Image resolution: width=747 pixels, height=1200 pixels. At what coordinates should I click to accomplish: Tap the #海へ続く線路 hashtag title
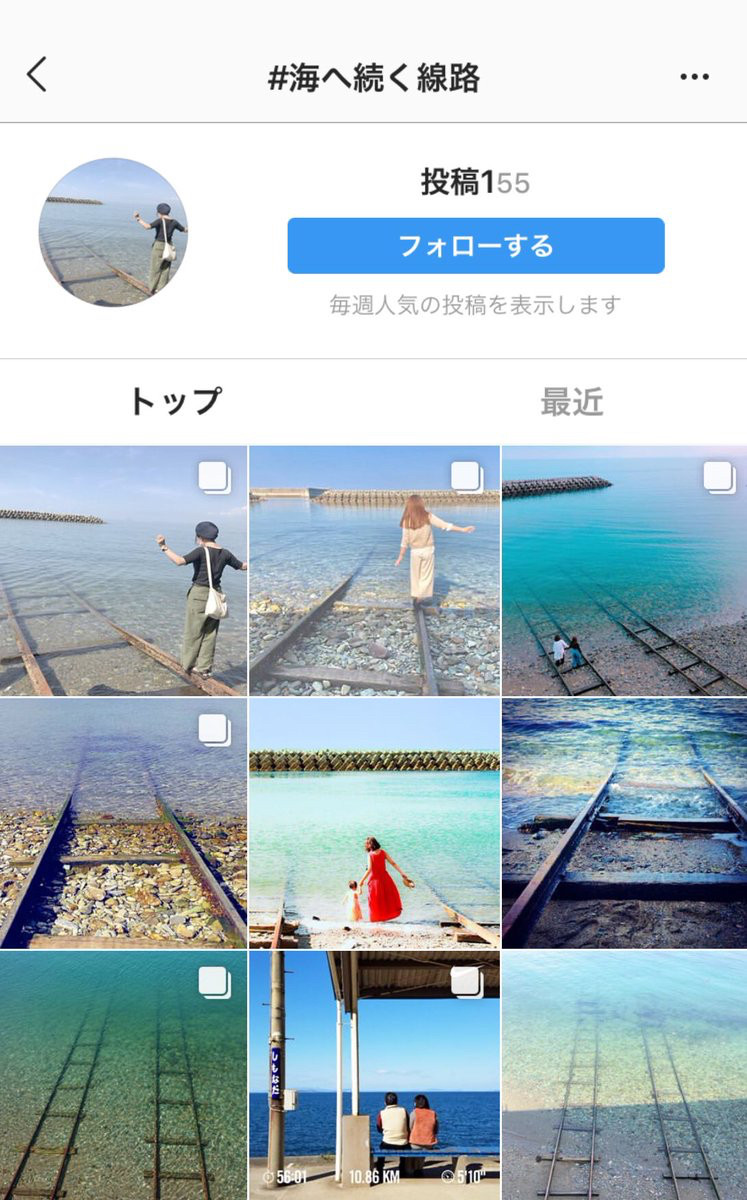(373, 76)
